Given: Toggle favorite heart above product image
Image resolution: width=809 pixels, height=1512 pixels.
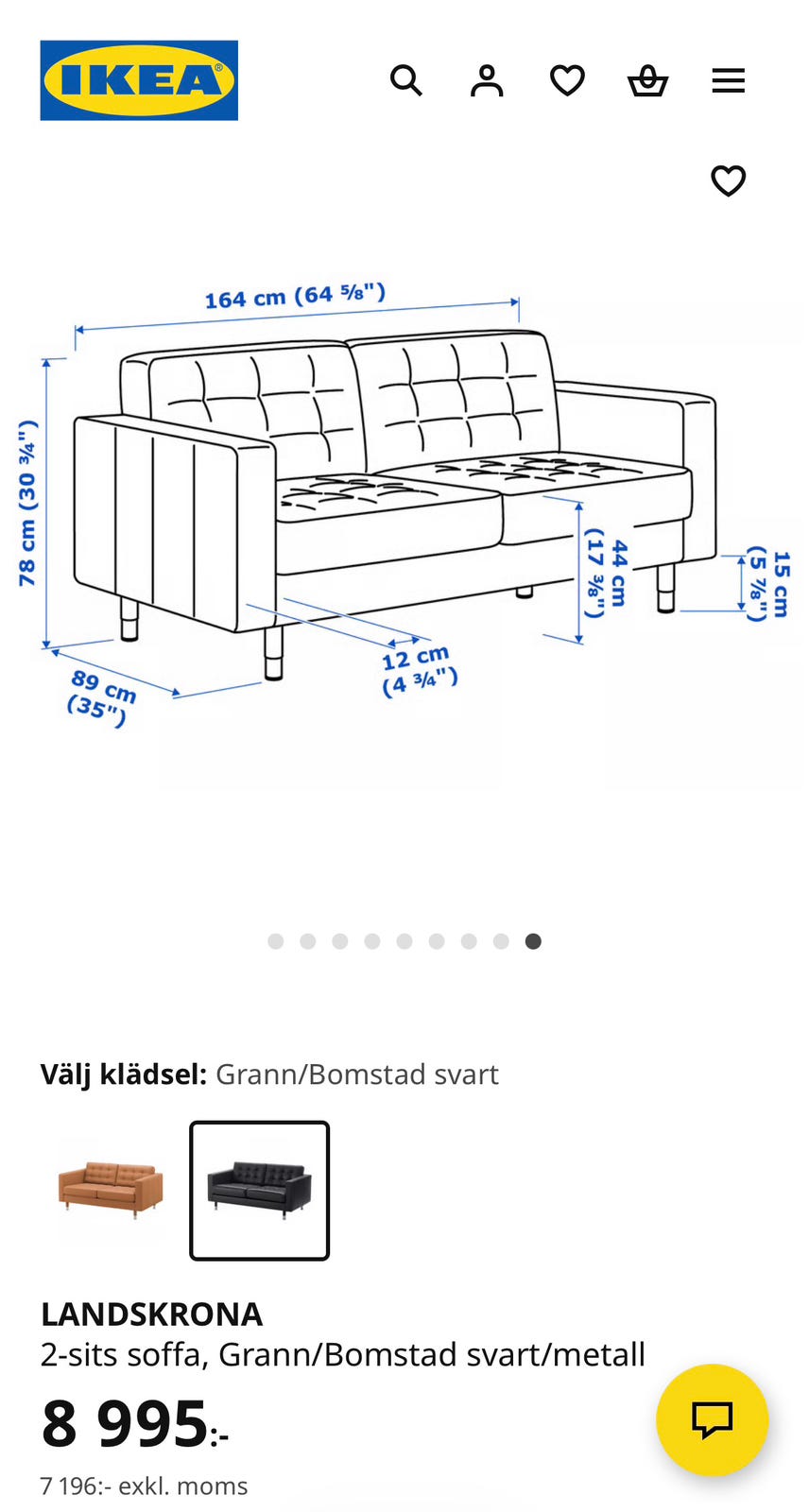Looking at the screenshot, I should pos(728,180).
